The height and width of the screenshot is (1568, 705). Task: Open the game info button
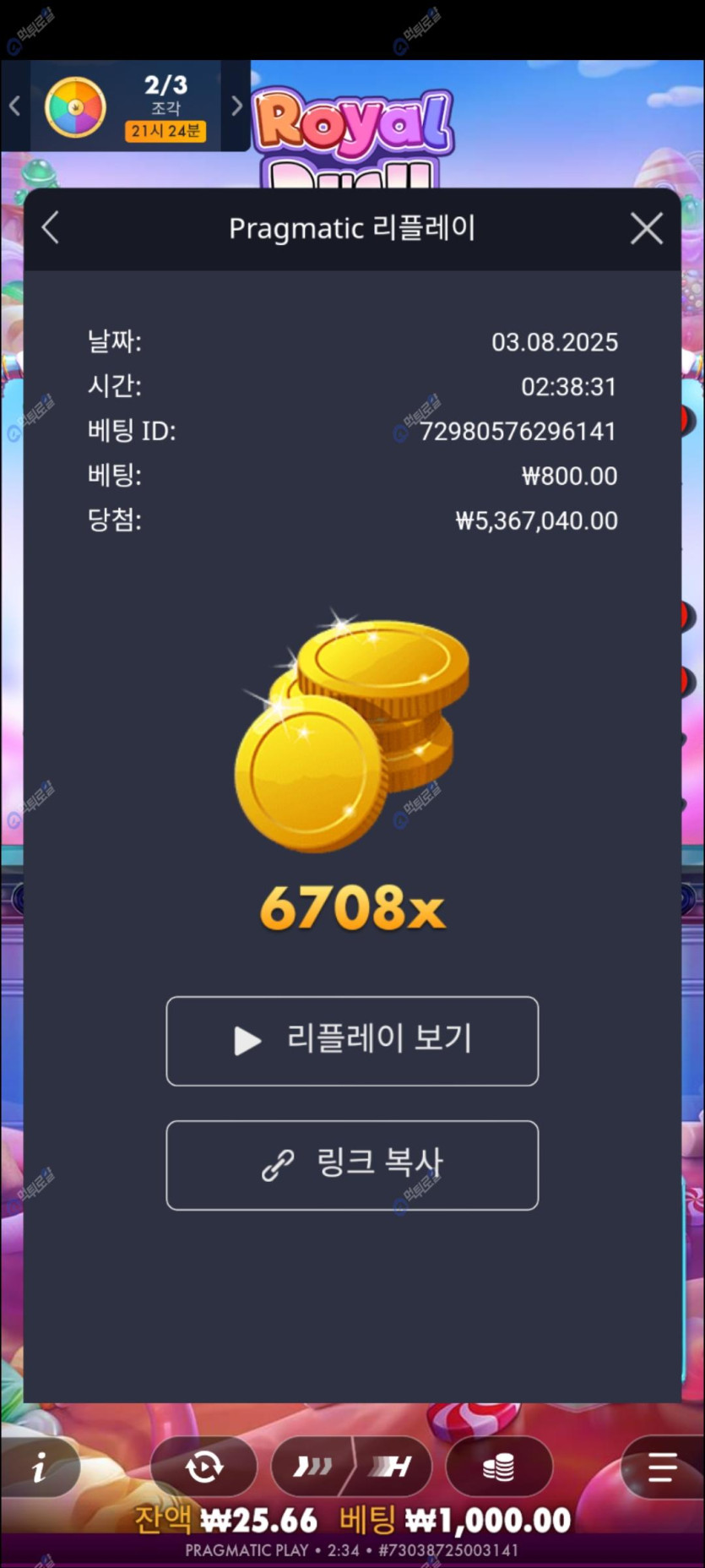(39, 1469)
